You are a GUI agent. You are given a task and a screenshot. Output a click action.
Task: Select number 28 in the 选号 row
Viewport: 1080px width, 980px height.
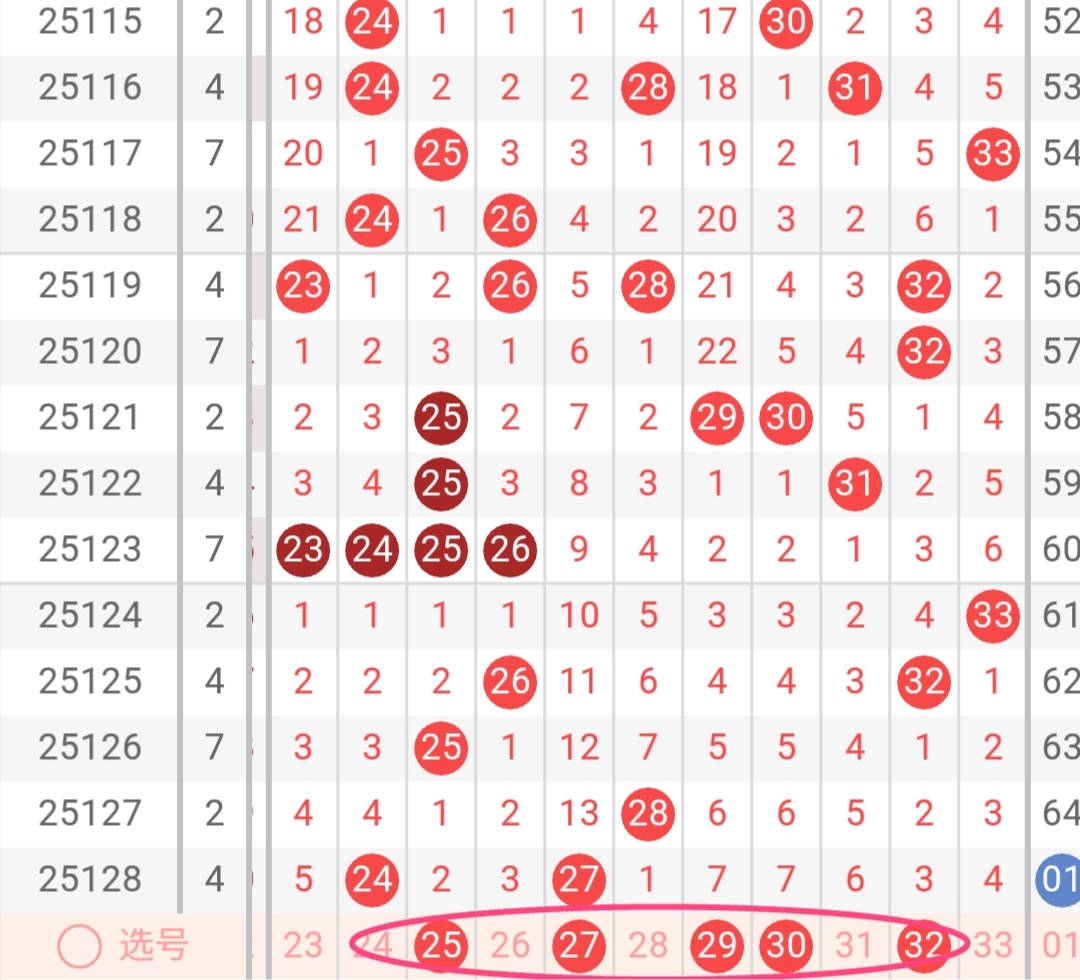[648, 945]
